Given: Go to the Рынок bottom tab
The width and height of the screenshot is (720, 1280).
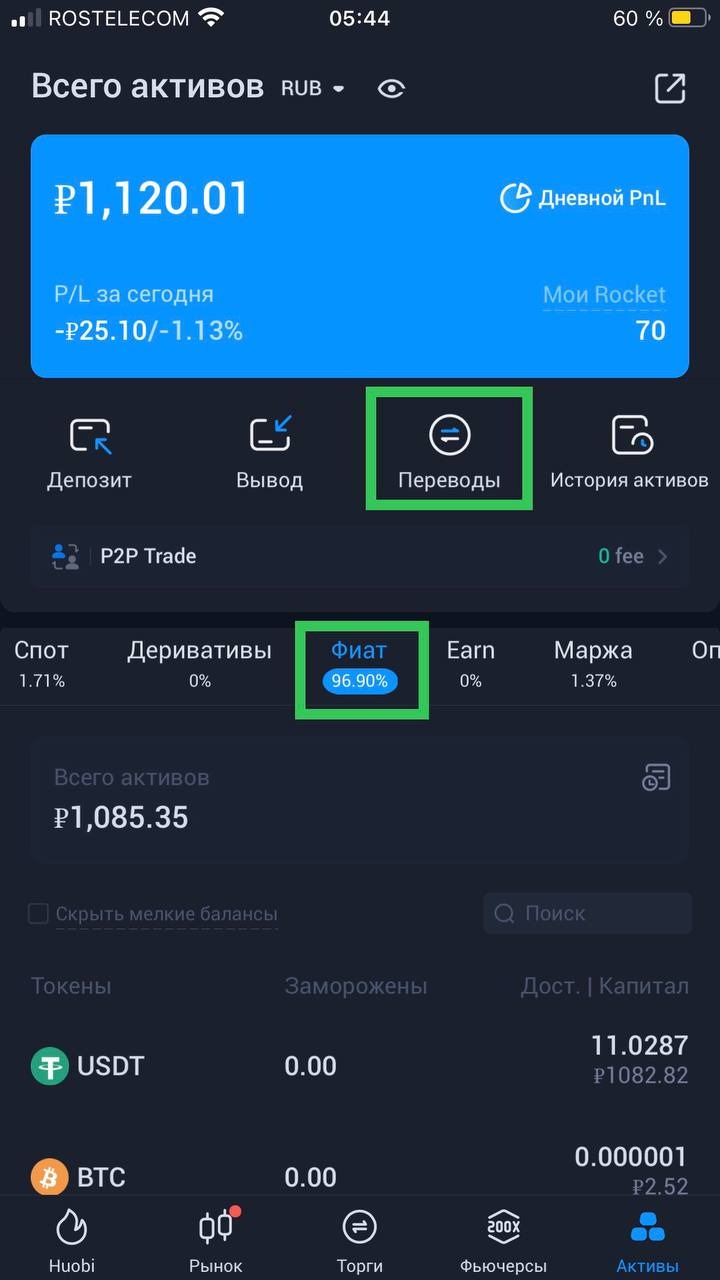Looking at the screenshot, I should (x=216, y=1240).
